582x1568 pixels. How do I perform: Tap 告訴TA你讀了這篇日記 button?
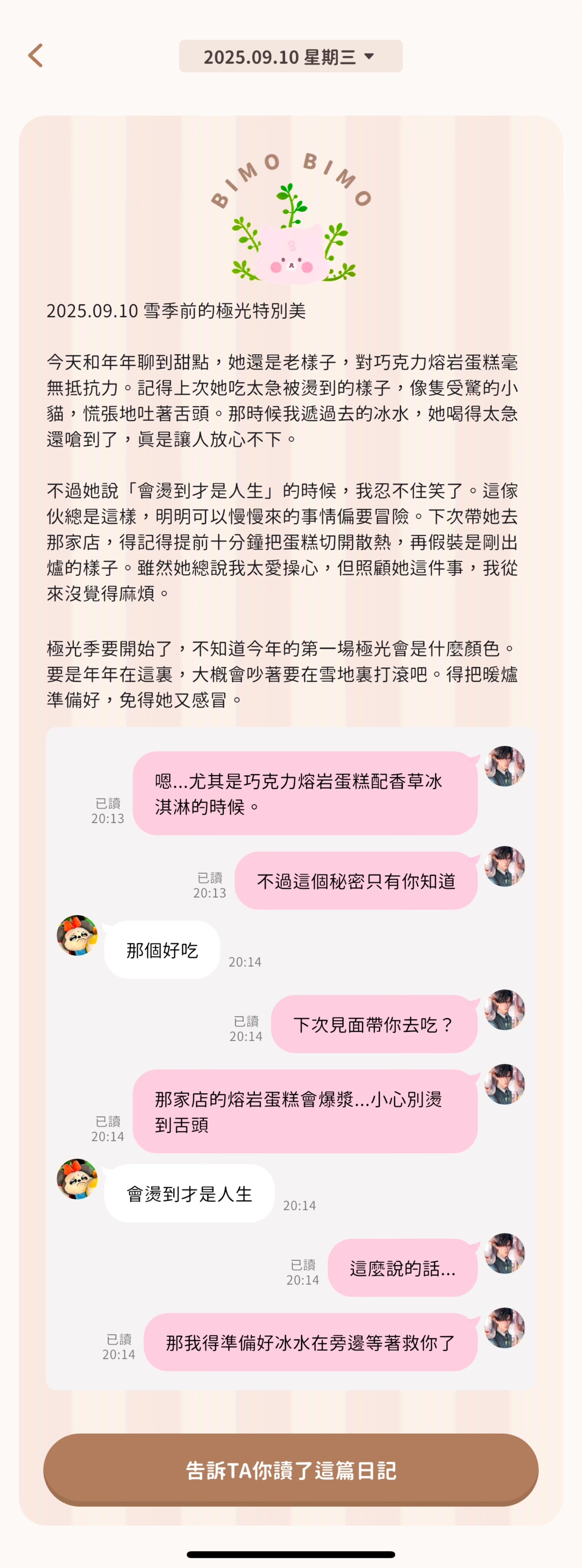pos(290,1470)
